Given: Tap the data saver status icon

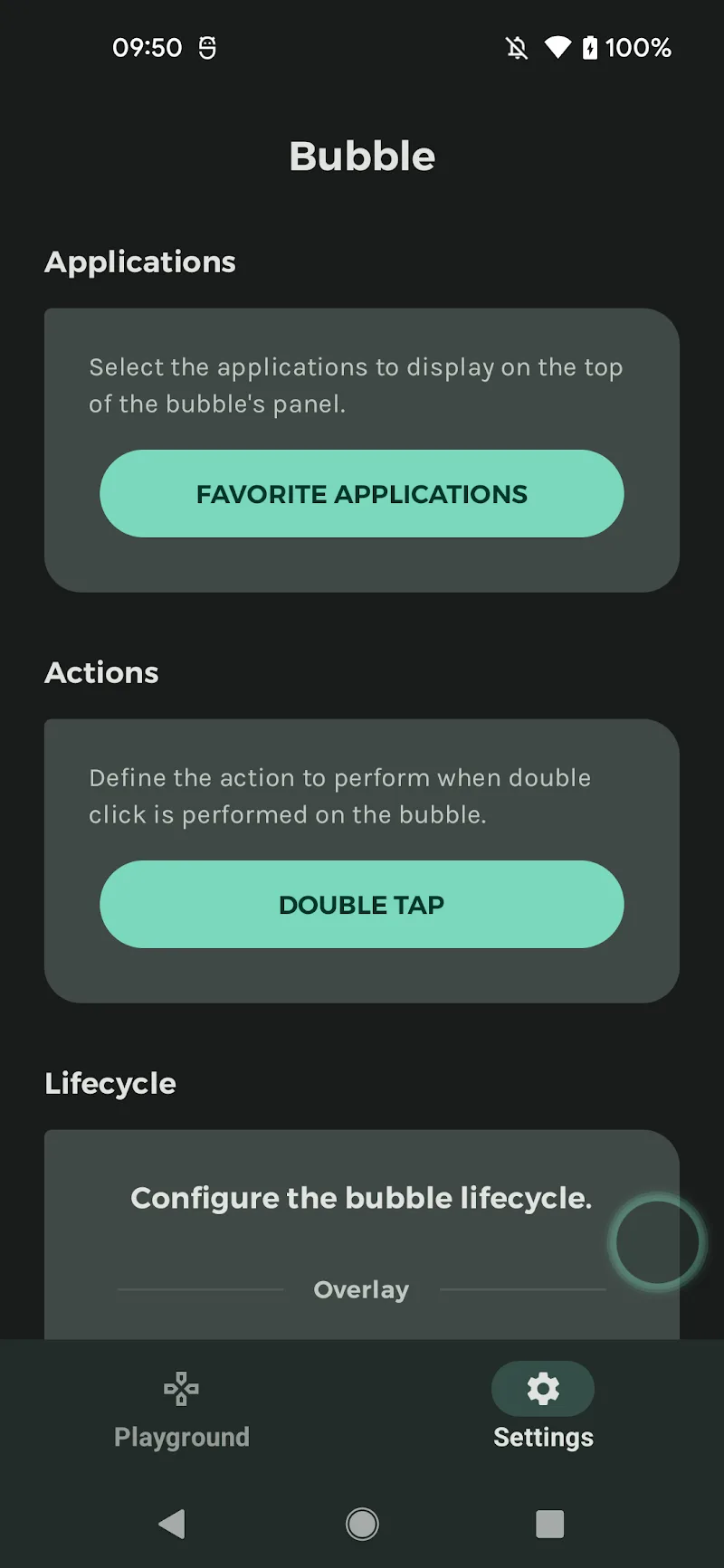Looking at the screenshot, I should pos(205,47).
